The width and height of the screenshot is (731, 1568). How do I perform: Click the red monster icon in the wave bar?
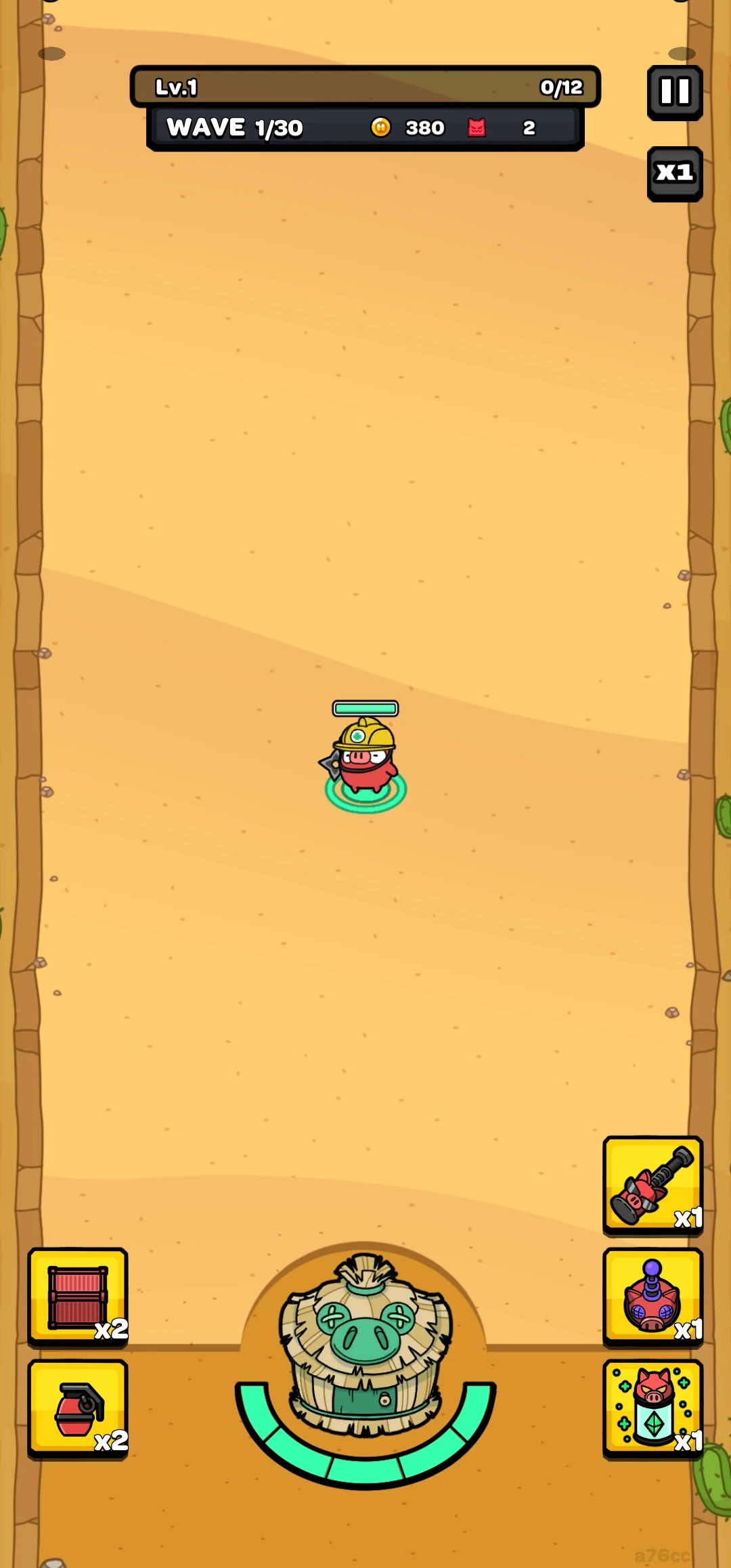tap(476, 128)
